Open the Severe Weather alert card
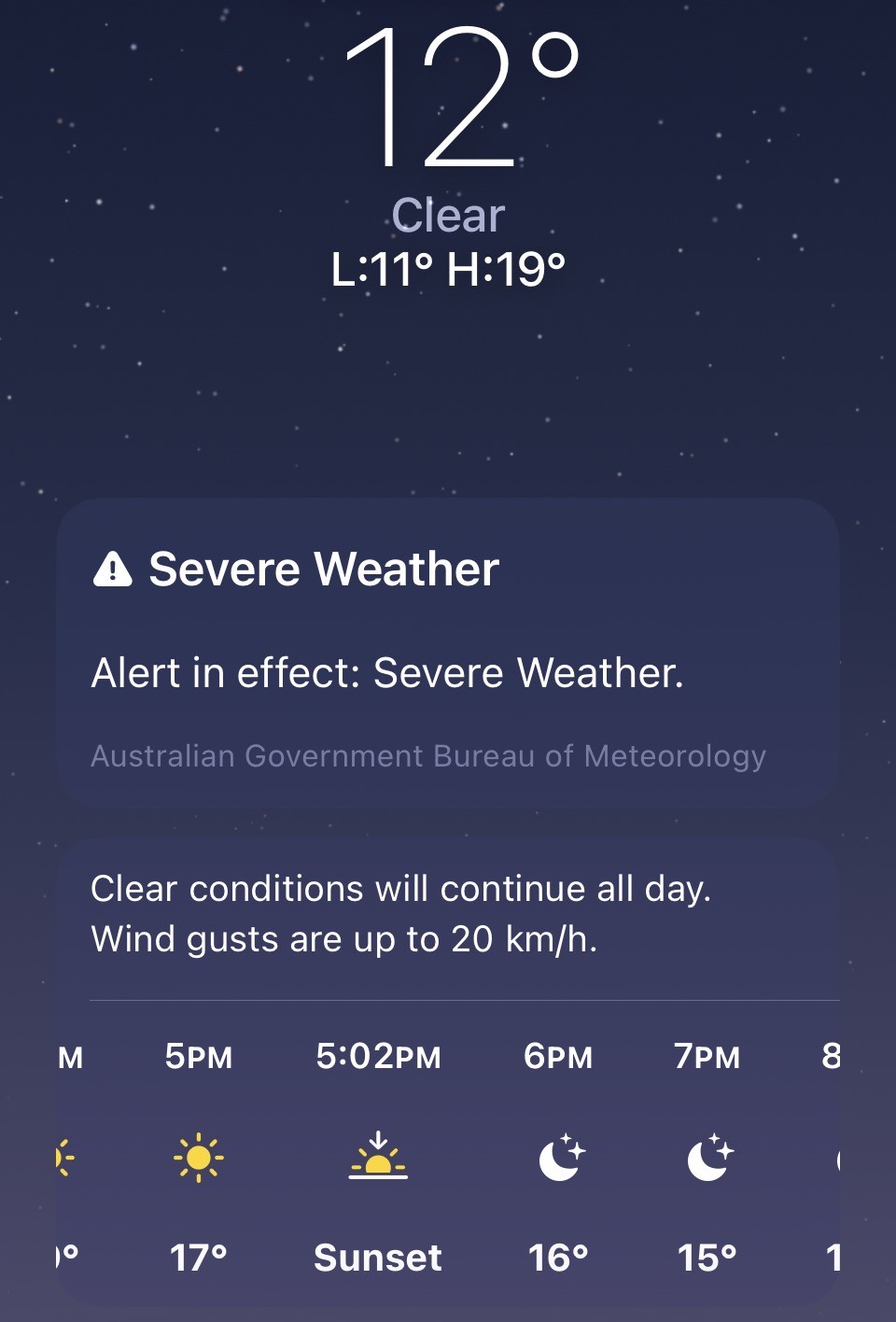The image size is (896, 1322). (x=448, y=653)
